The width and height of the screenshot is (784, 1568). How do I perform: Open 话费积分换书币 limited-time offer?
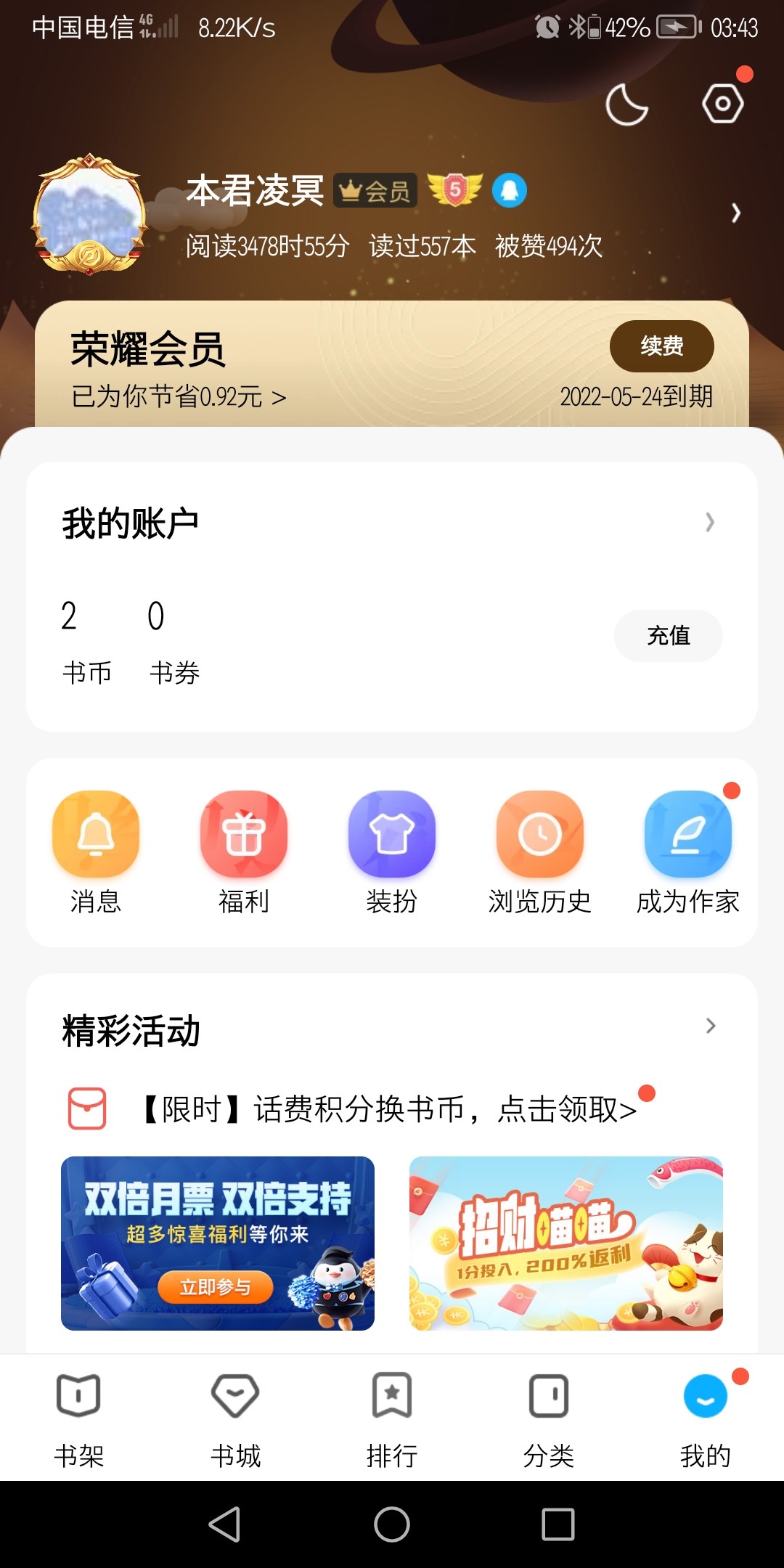tap(388, 1109)
